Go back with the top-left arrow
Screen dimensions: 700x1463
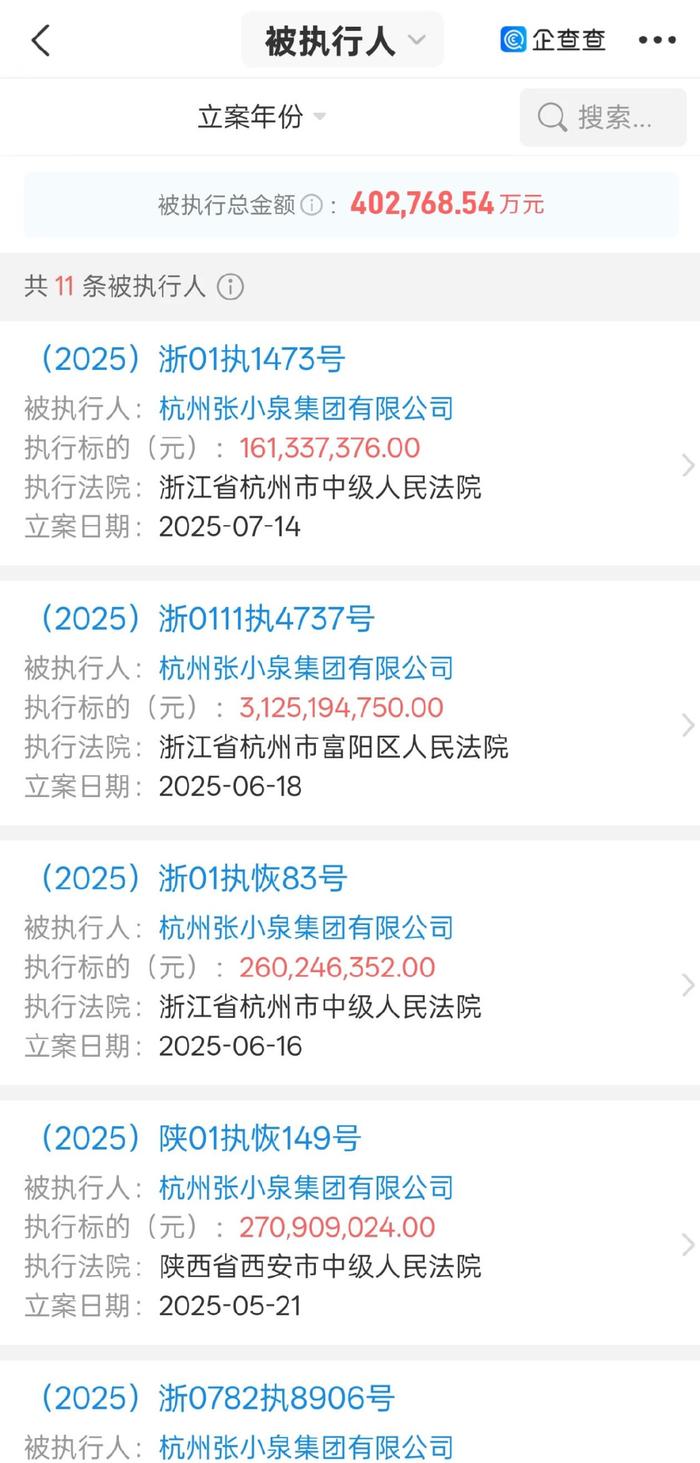(x=40, y=41)
